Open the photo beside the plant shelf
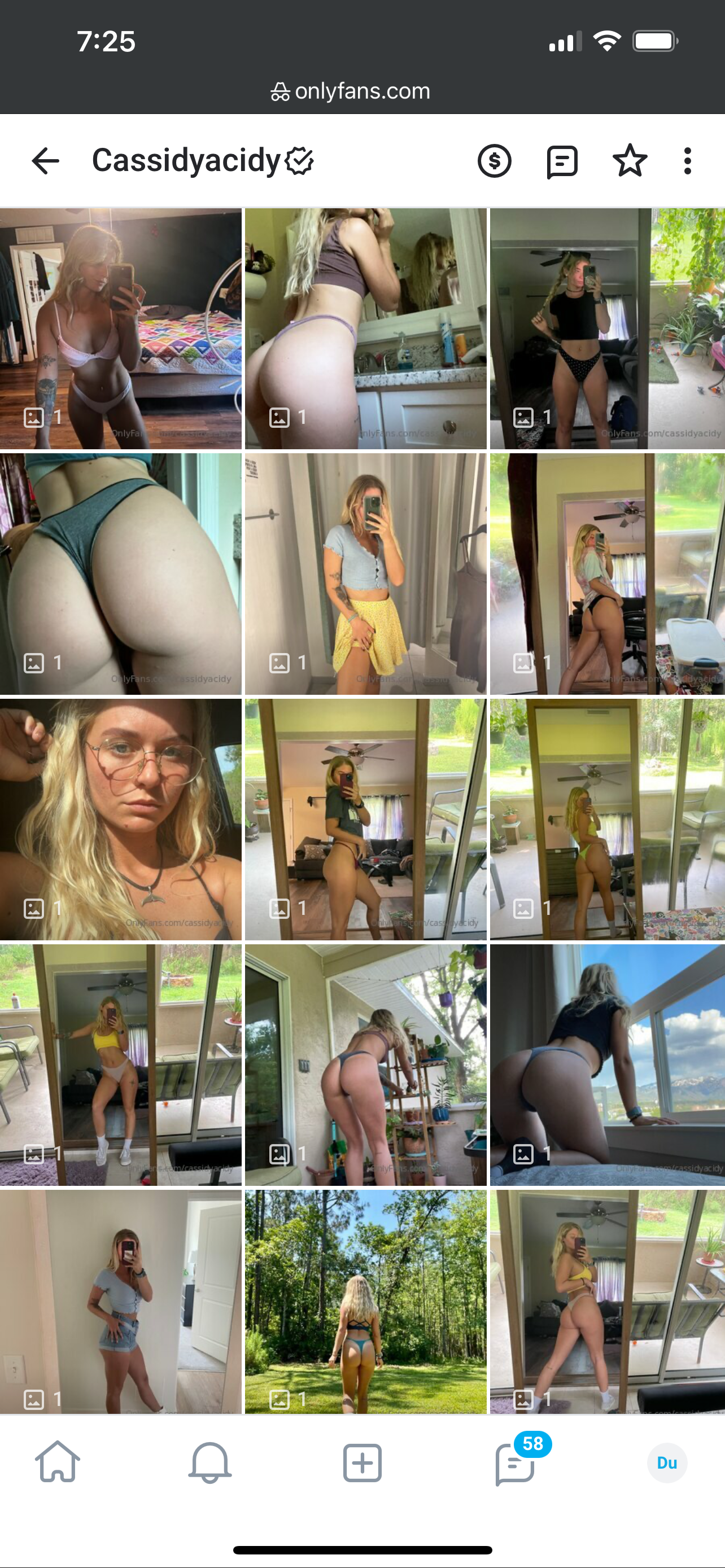The image size is (725, 1568). [365, 1065]
